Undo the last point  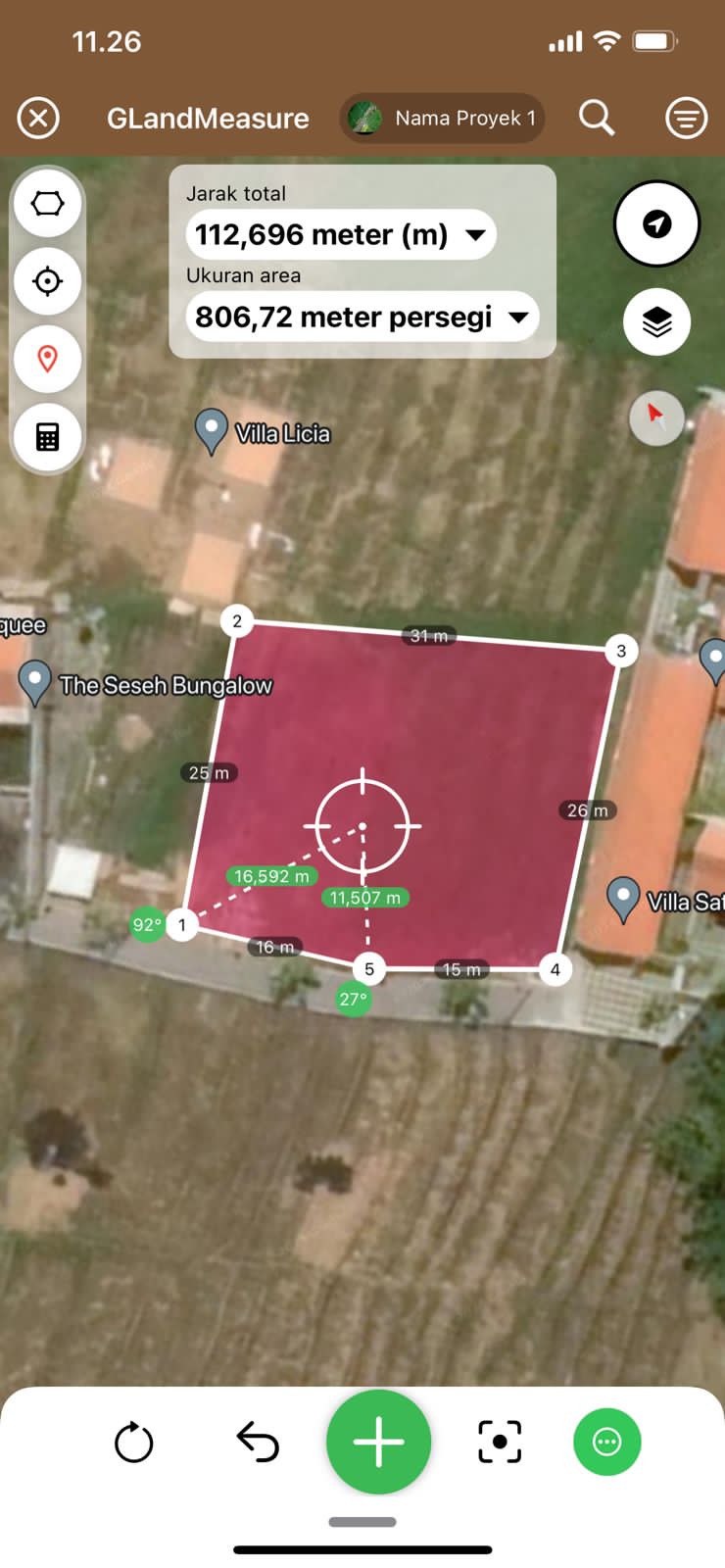[x=258, y=1443]
